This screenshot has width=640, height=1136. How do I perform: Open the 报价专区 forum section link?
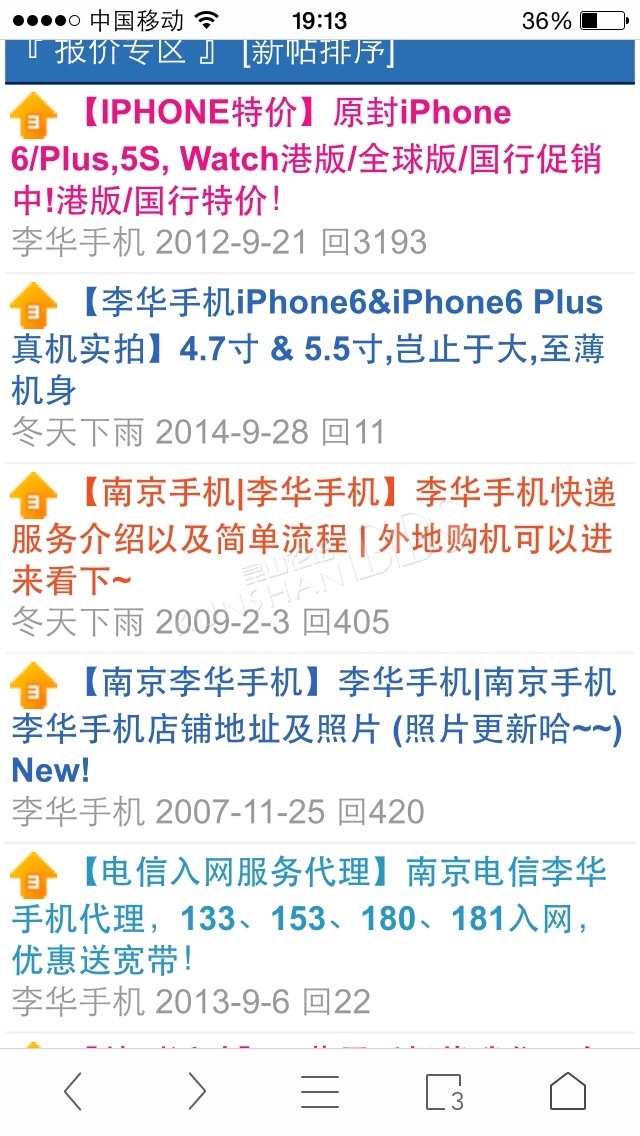coord(120,53)
